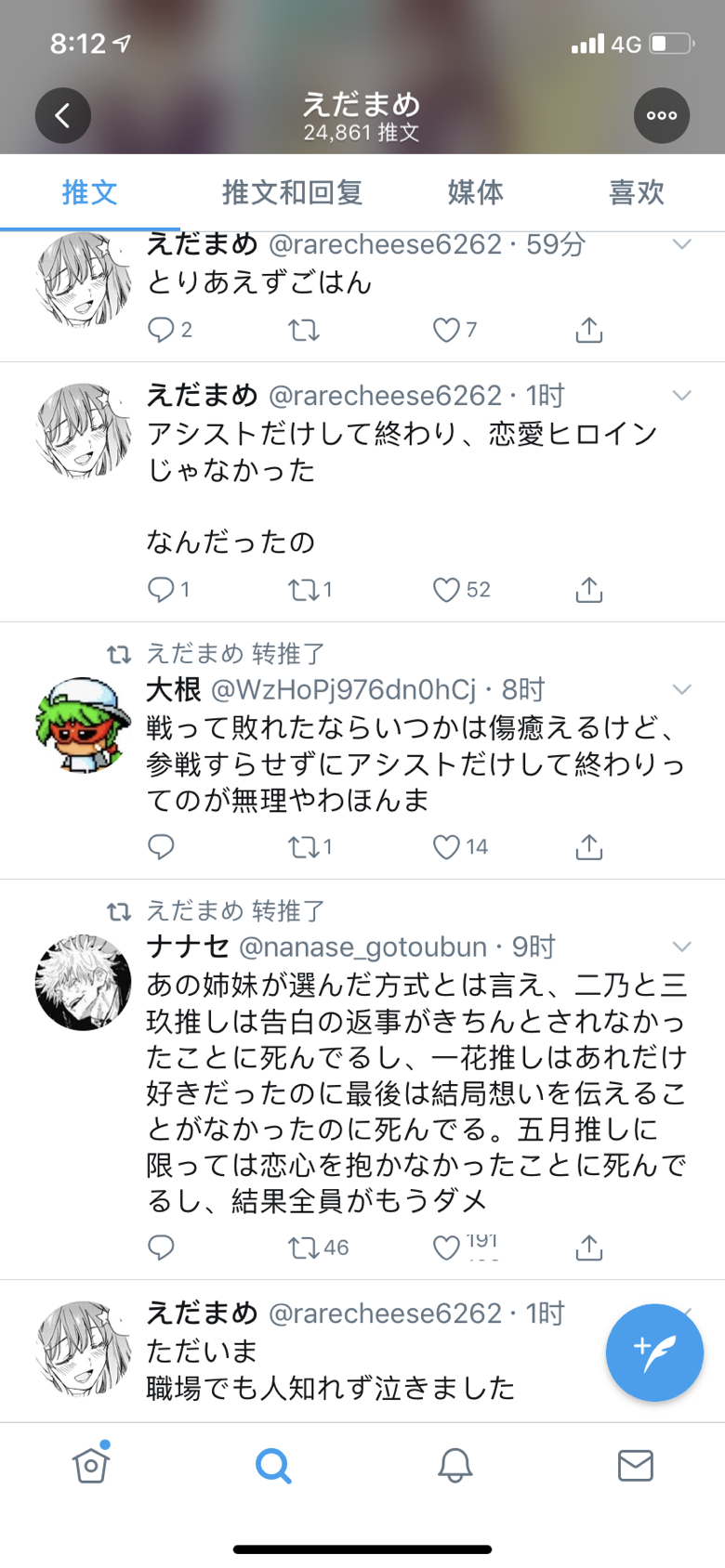The width and height of the screenshot is (725, 1568).
Task: Open direct messages envelope tab
Action: point(636,1465)
